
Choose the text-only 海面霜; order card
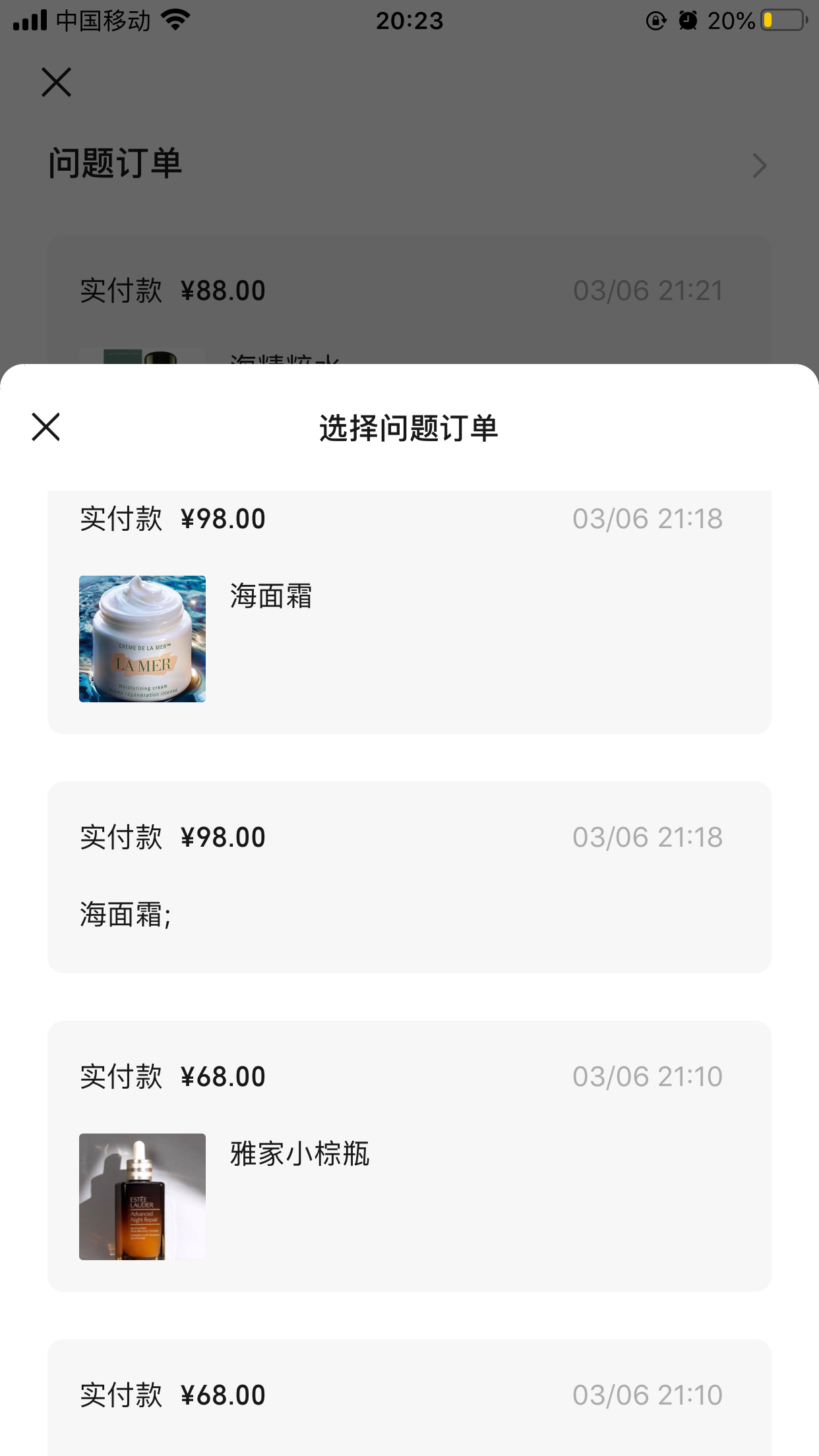(409, 877)
